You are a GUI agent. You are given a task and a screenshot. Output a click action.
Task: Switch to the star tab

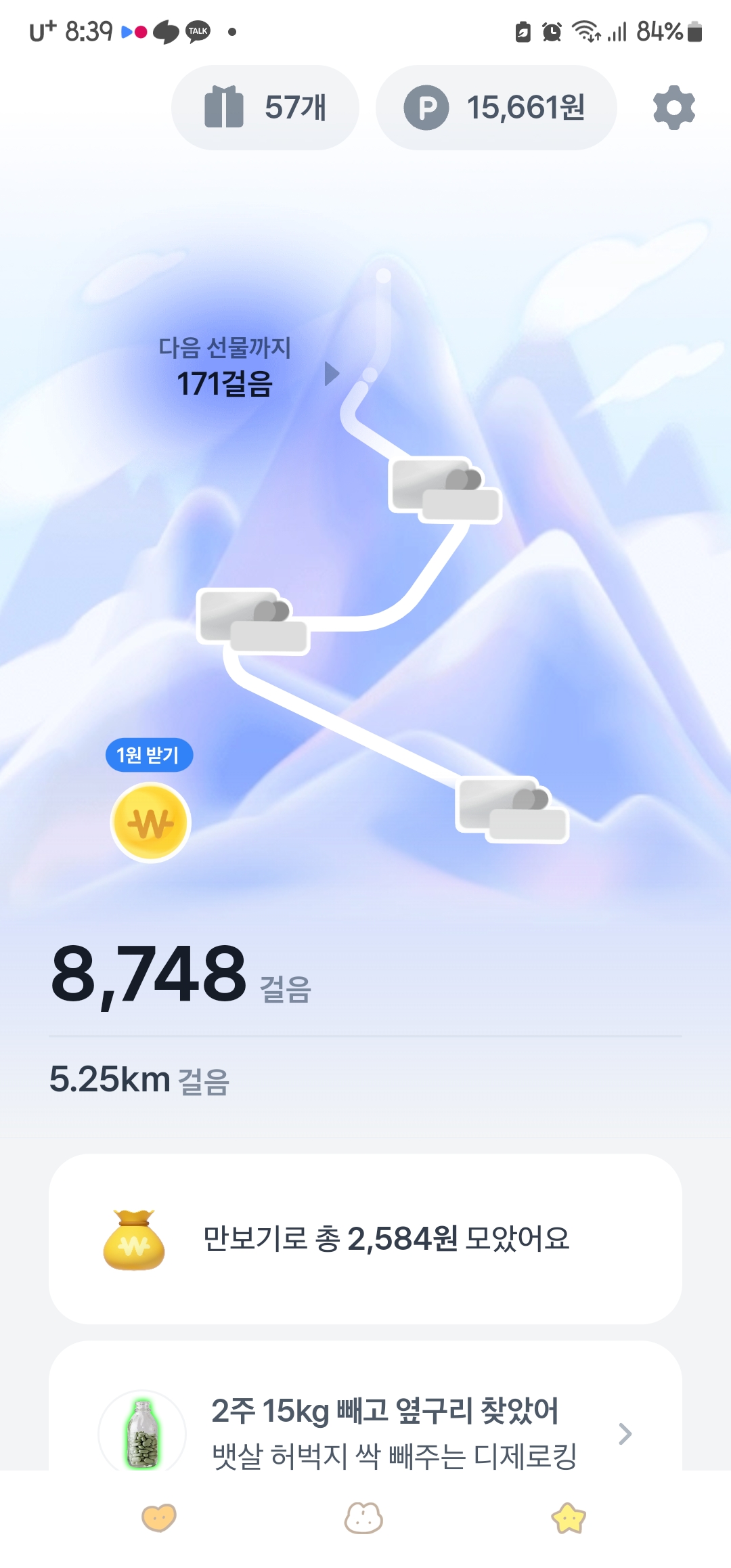pyautogui.click(x=569, y=1517)
